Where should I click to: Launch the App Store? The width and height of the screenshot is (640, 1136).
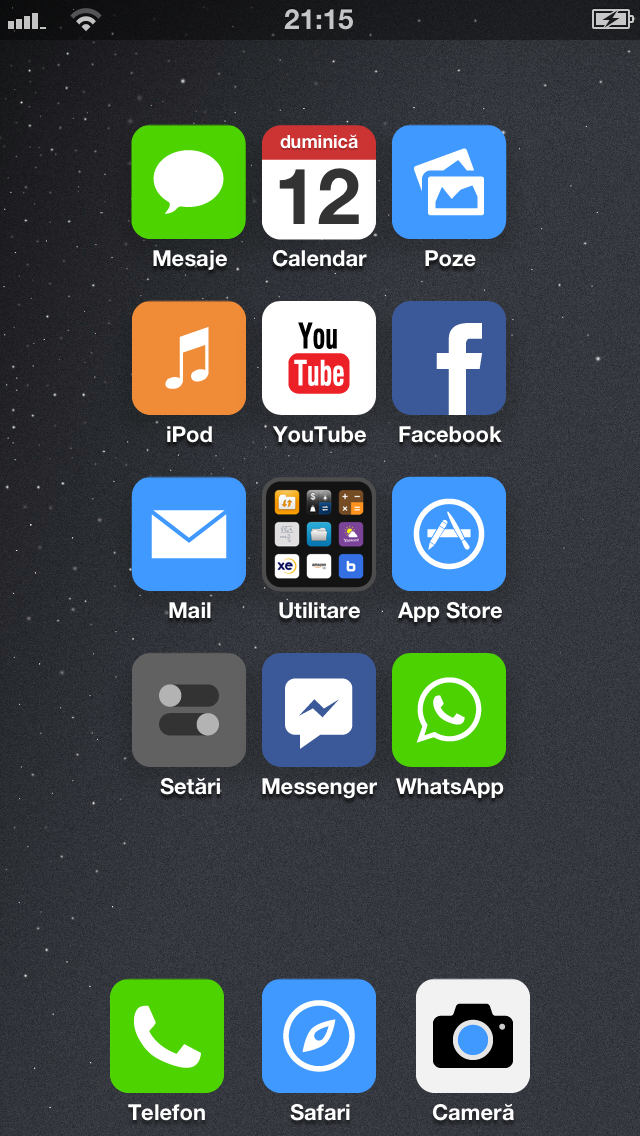(x=449, y=534)
